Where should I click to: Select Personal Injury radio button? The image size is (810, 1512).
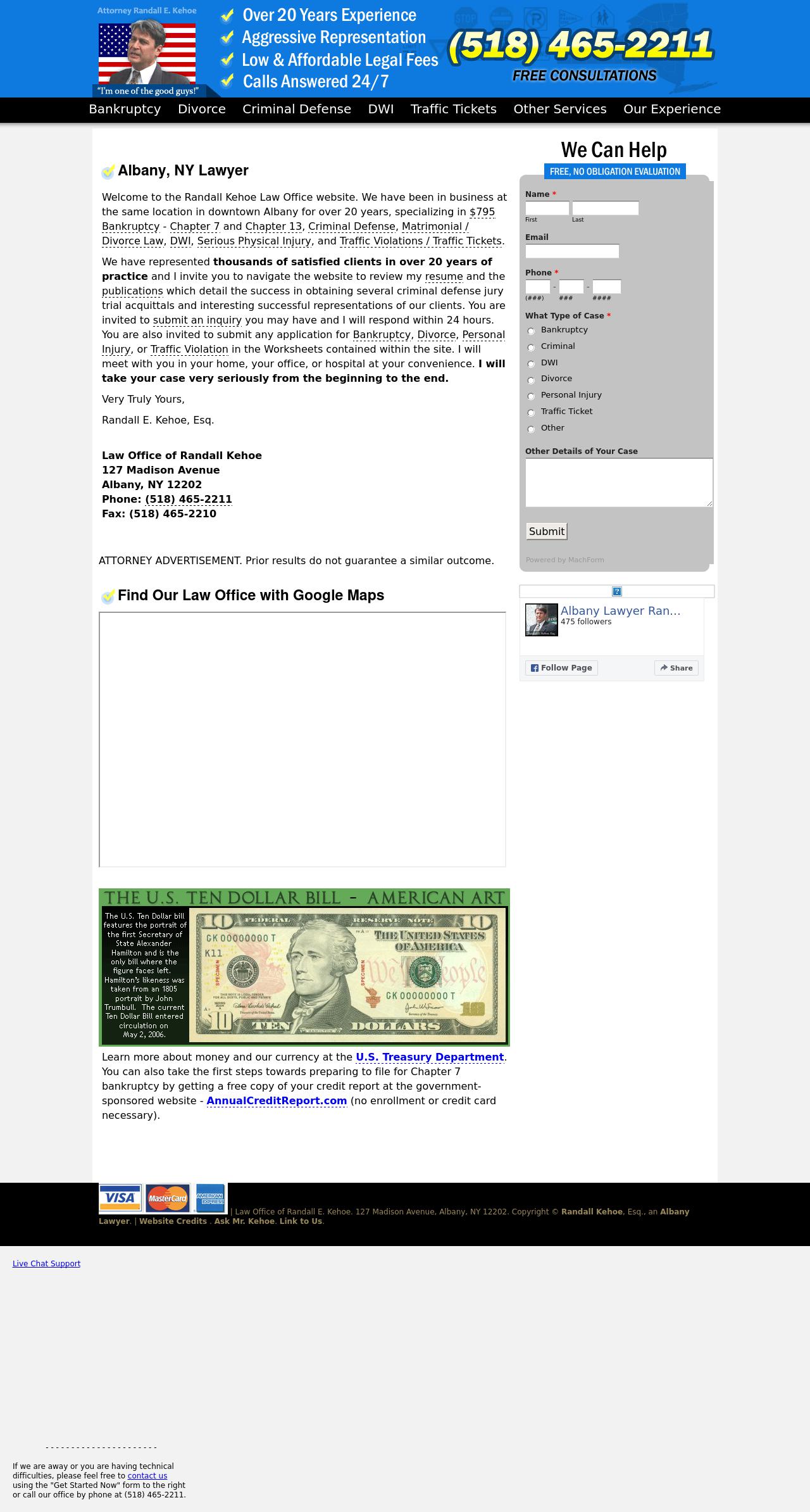click(532, 396)
